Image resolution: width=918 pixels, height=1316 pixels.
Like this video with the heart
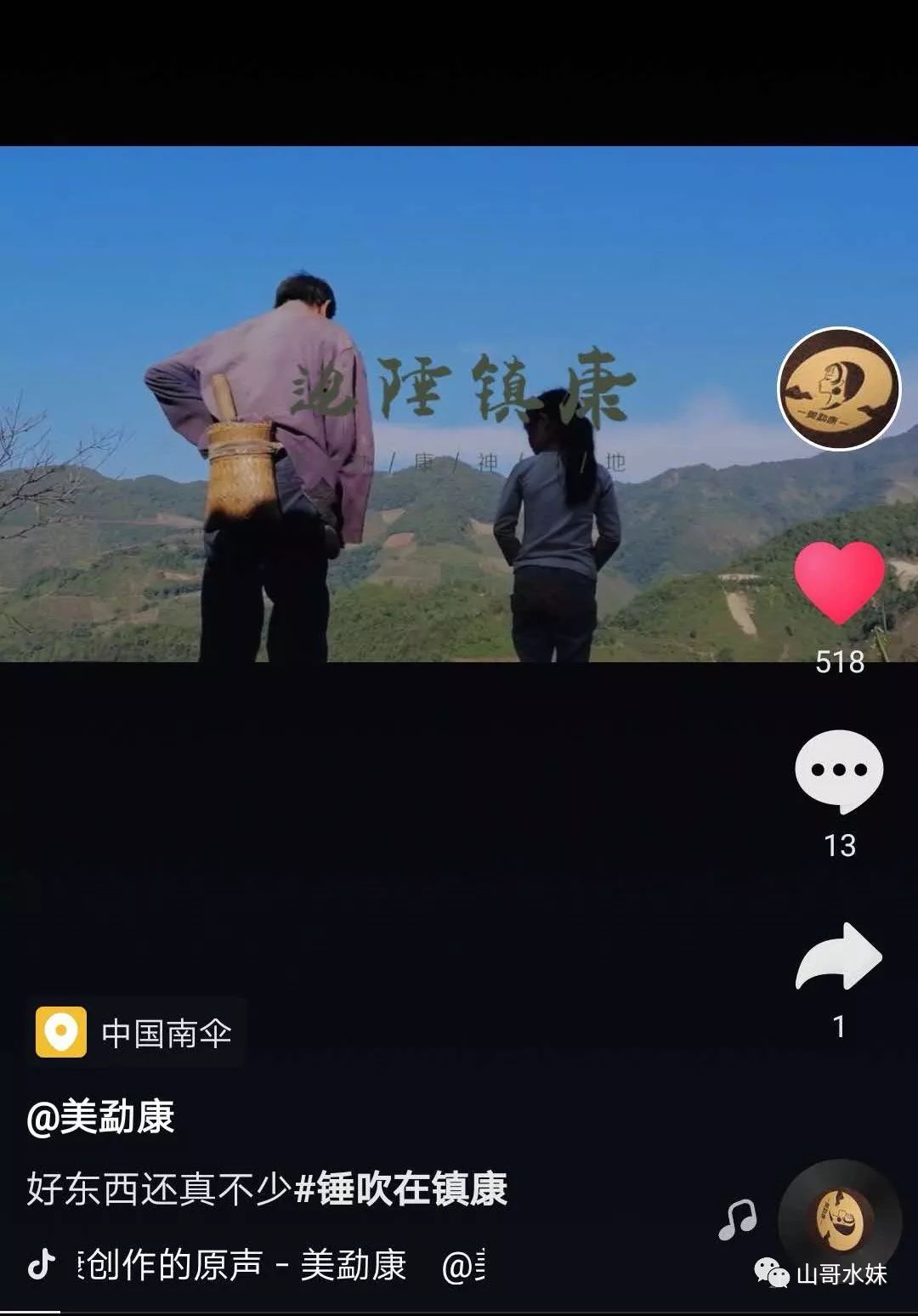pyautogui.click(x=839, y=581)
